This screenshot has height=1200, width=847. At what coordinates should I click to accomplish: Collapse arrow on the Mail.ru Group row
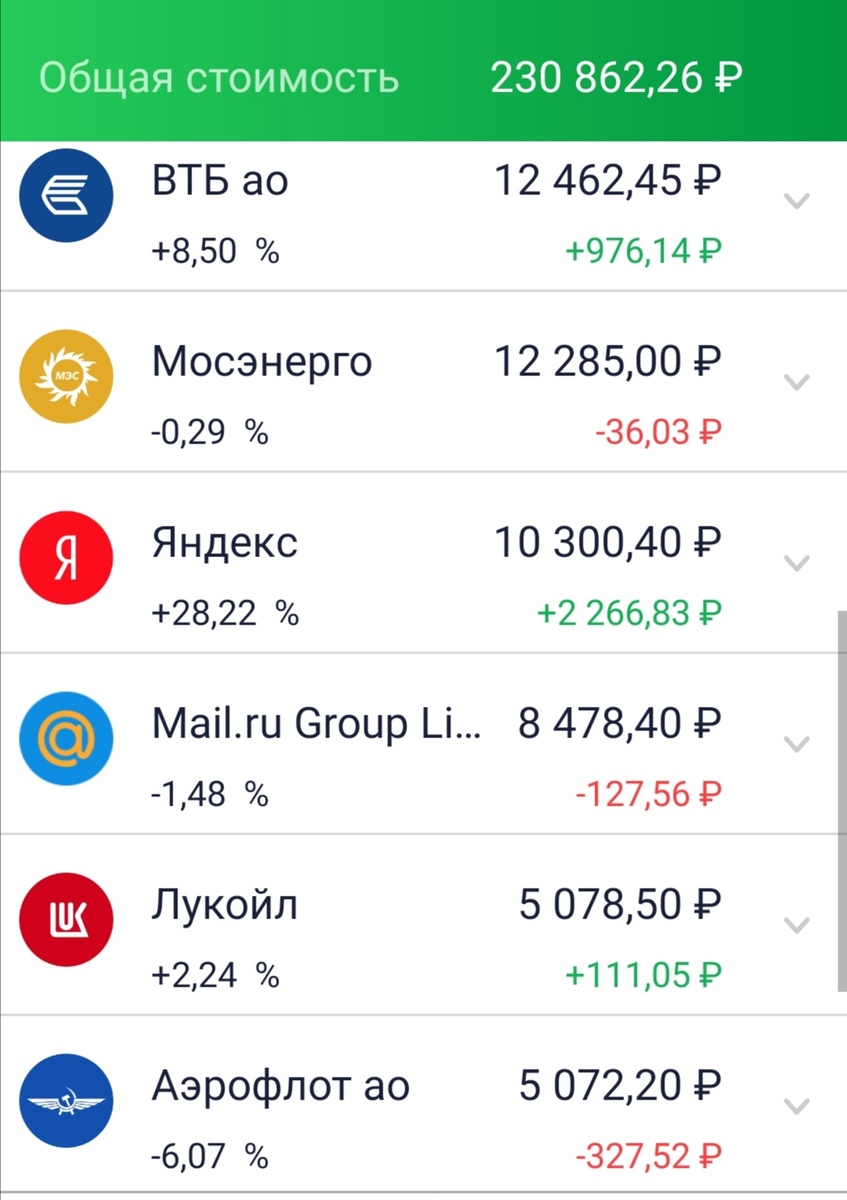(796, 743)
